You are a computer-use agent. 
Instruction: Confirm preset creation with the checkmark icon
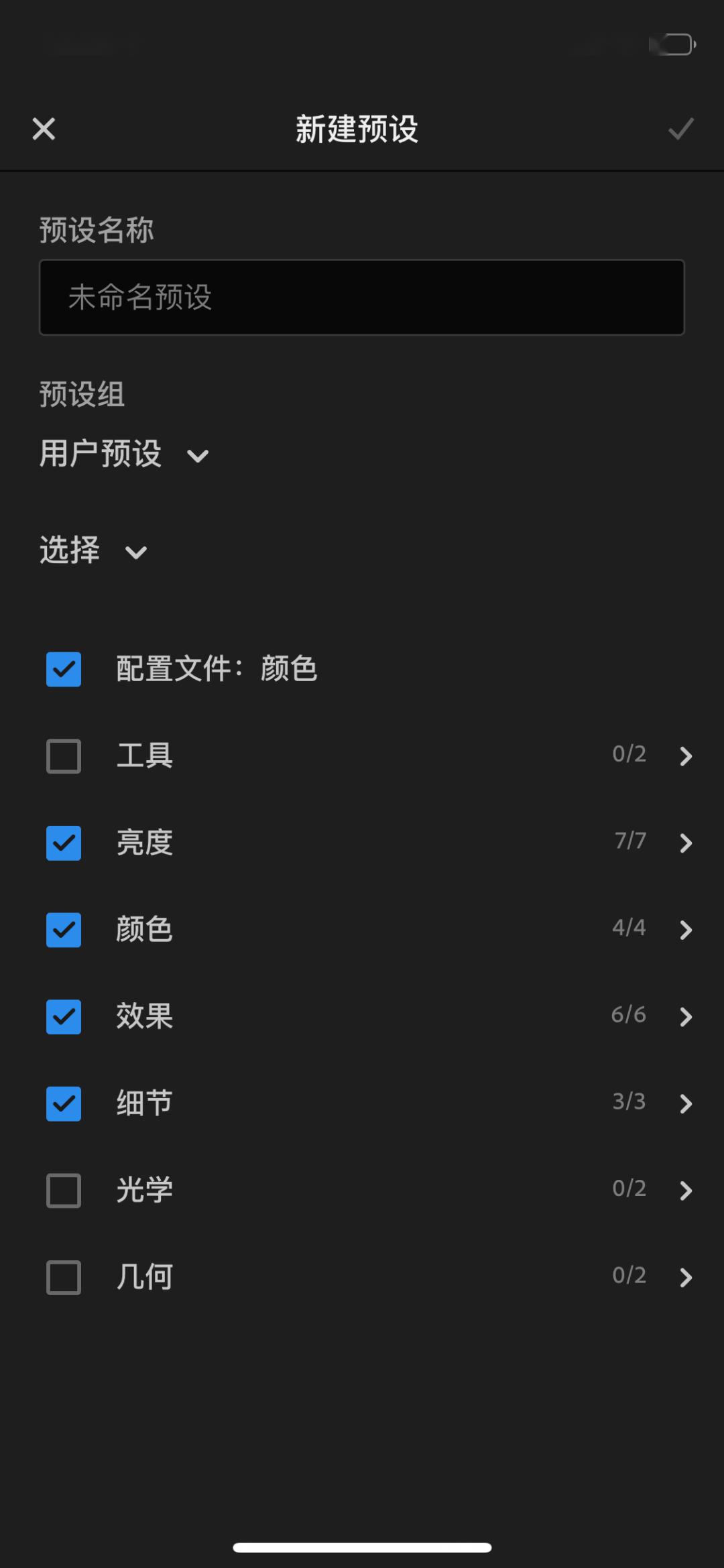[681, 129]
